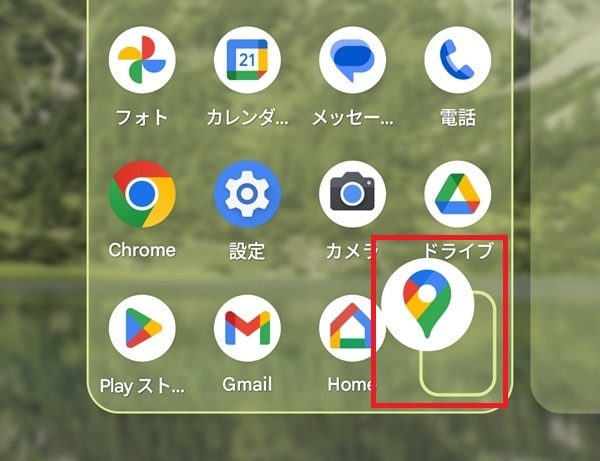Open the Google Photos app
This screenshot has width=600, height=461.
pos(142,60)
